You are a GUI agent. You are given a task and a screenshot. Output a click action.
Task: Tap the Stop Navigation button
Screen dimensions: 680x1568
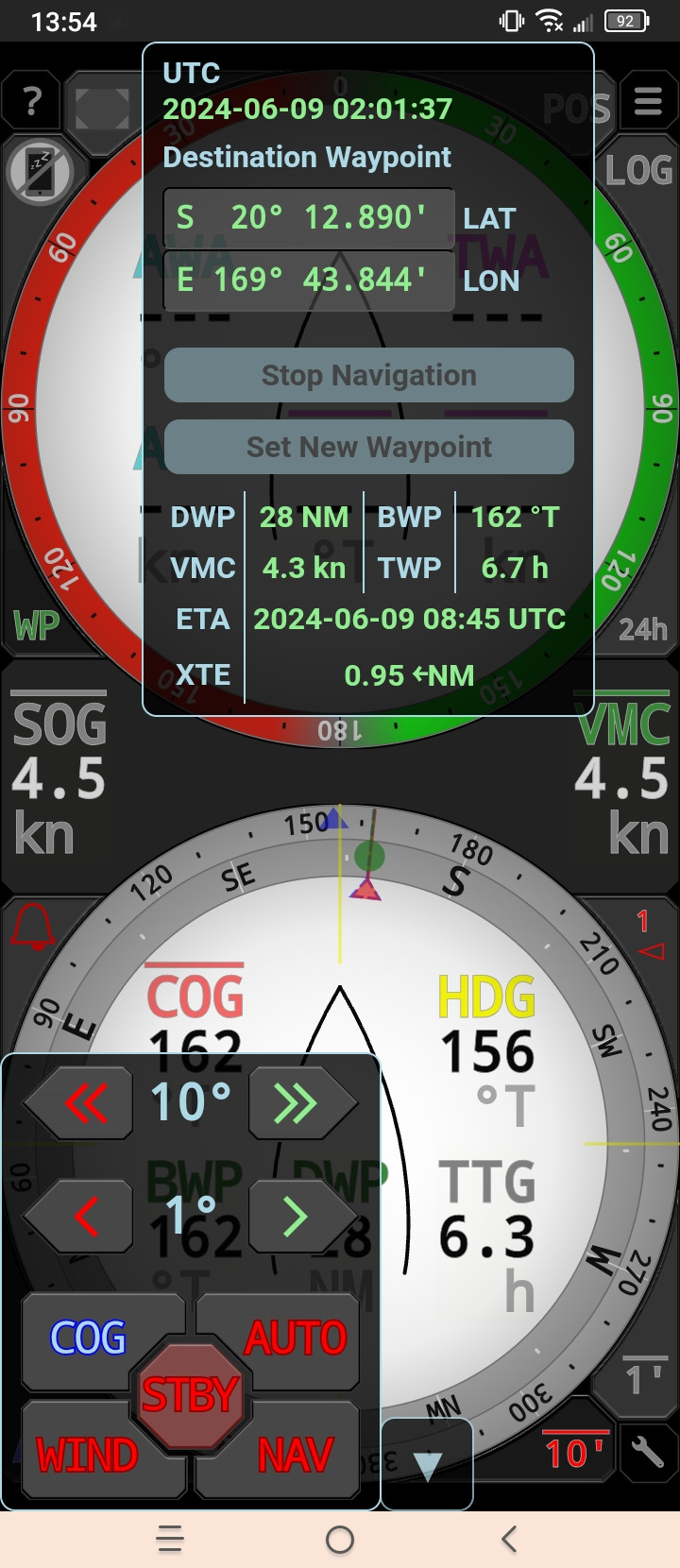click(x=368, y=375)
